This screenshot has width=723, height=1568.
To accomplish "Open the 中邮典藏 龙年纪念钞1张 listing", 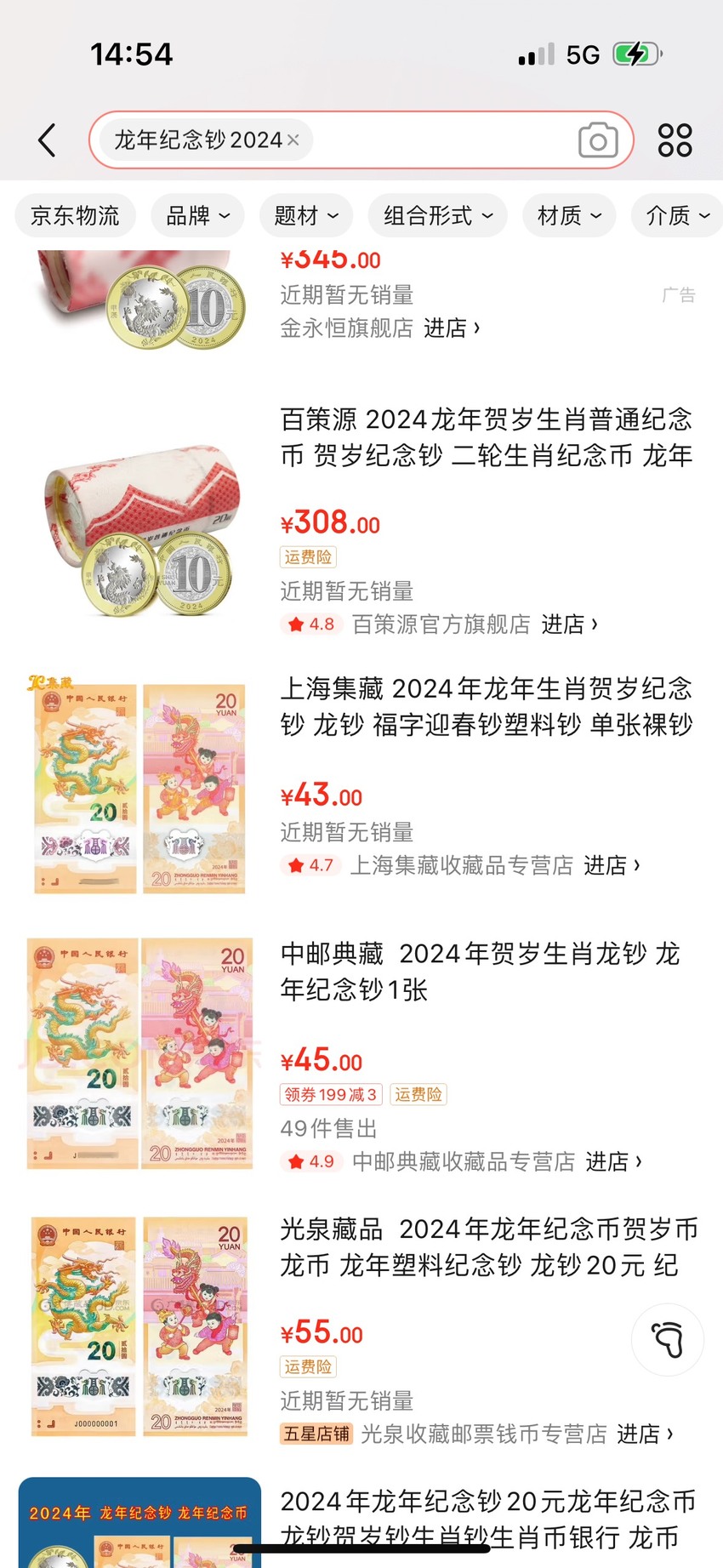I will click(x=481, y=972).
